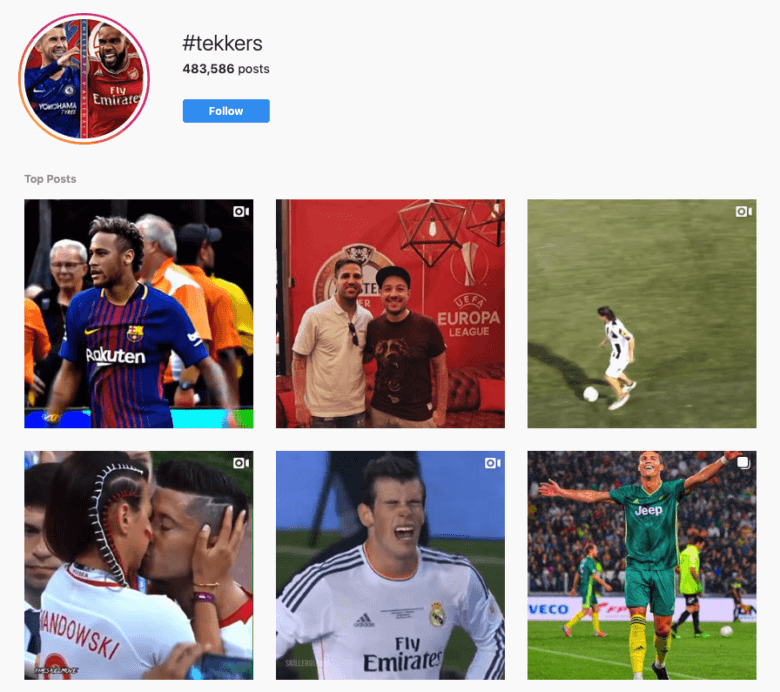The image size is (780, 692).
Task: Open the green Jeep jersey celebration post
Action: pyautogui.click(x=641, y=565)
